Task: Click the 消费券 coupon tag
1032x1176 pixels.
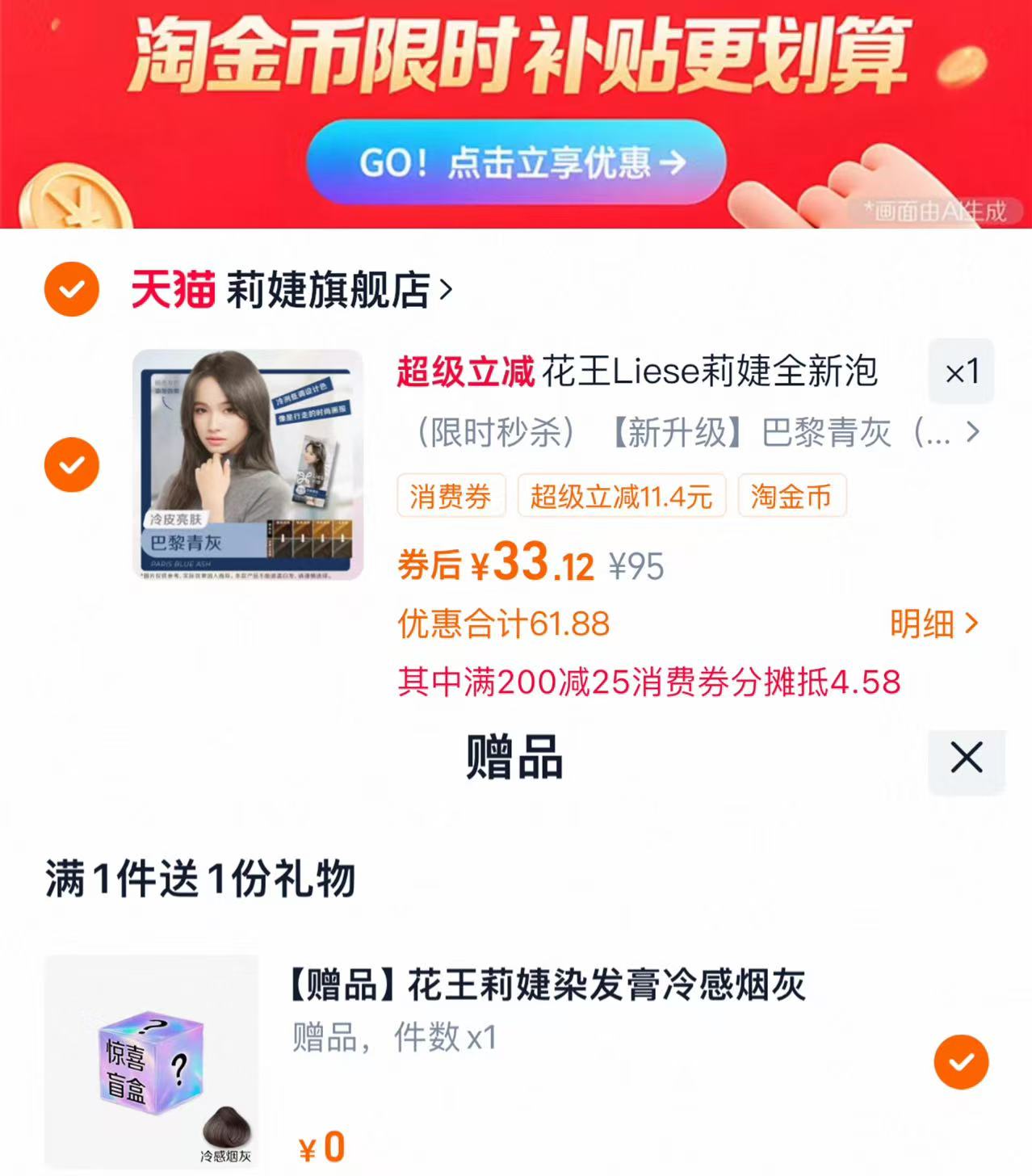Action: coord(451,498)
